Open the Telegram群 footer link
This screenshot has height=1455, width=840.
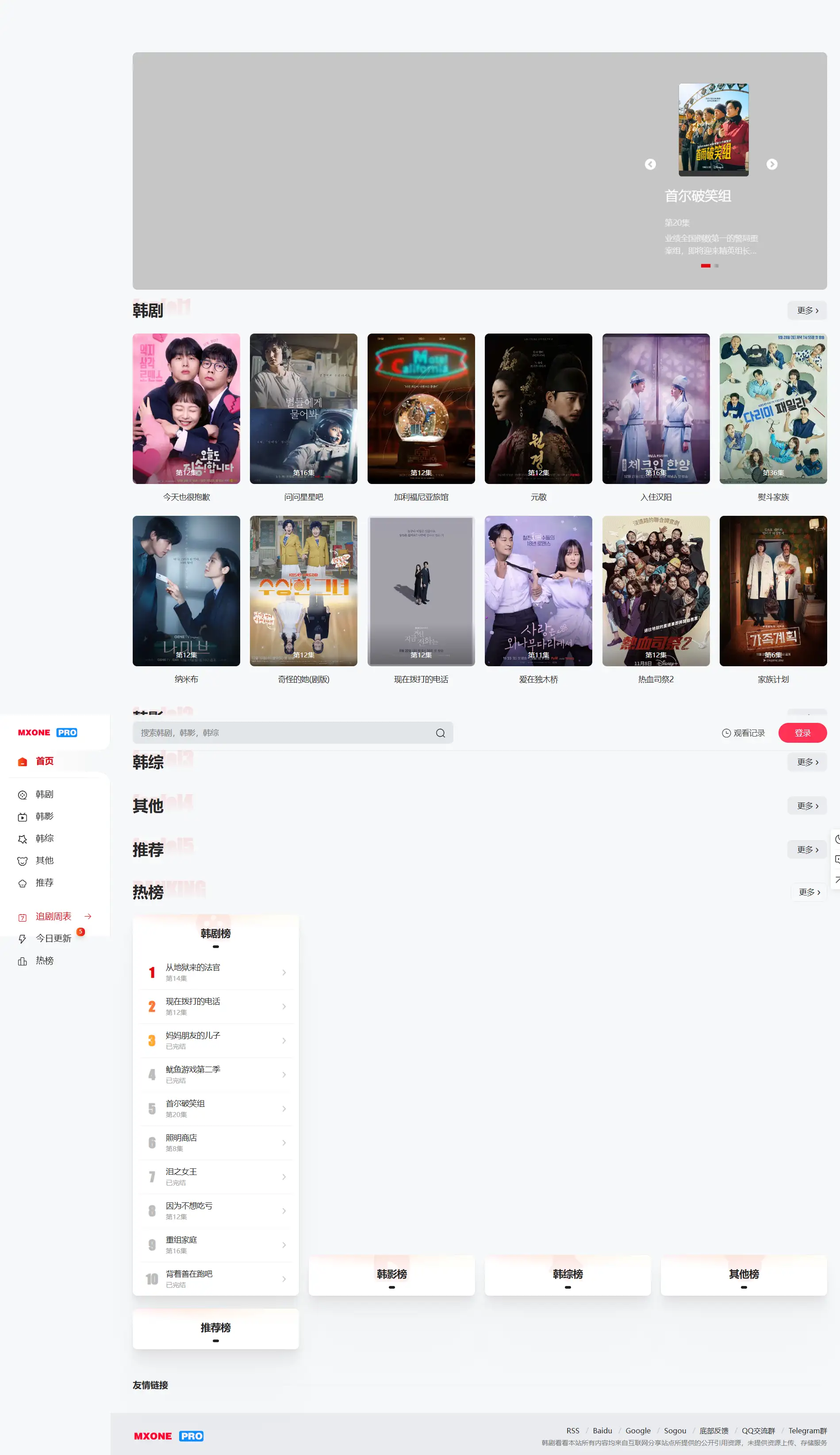[807, 1431]
